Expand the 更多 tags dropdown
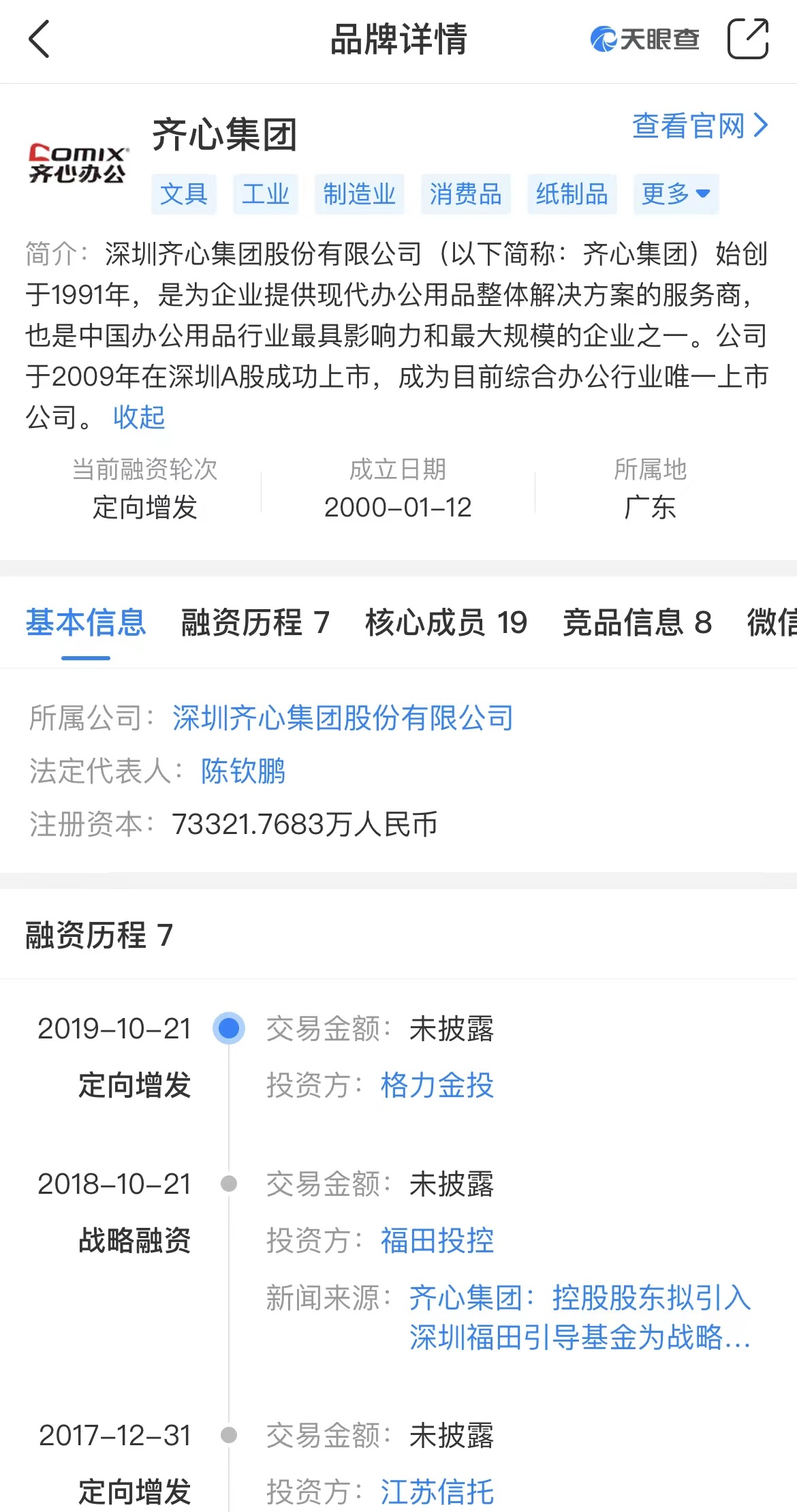 (675, 194)
